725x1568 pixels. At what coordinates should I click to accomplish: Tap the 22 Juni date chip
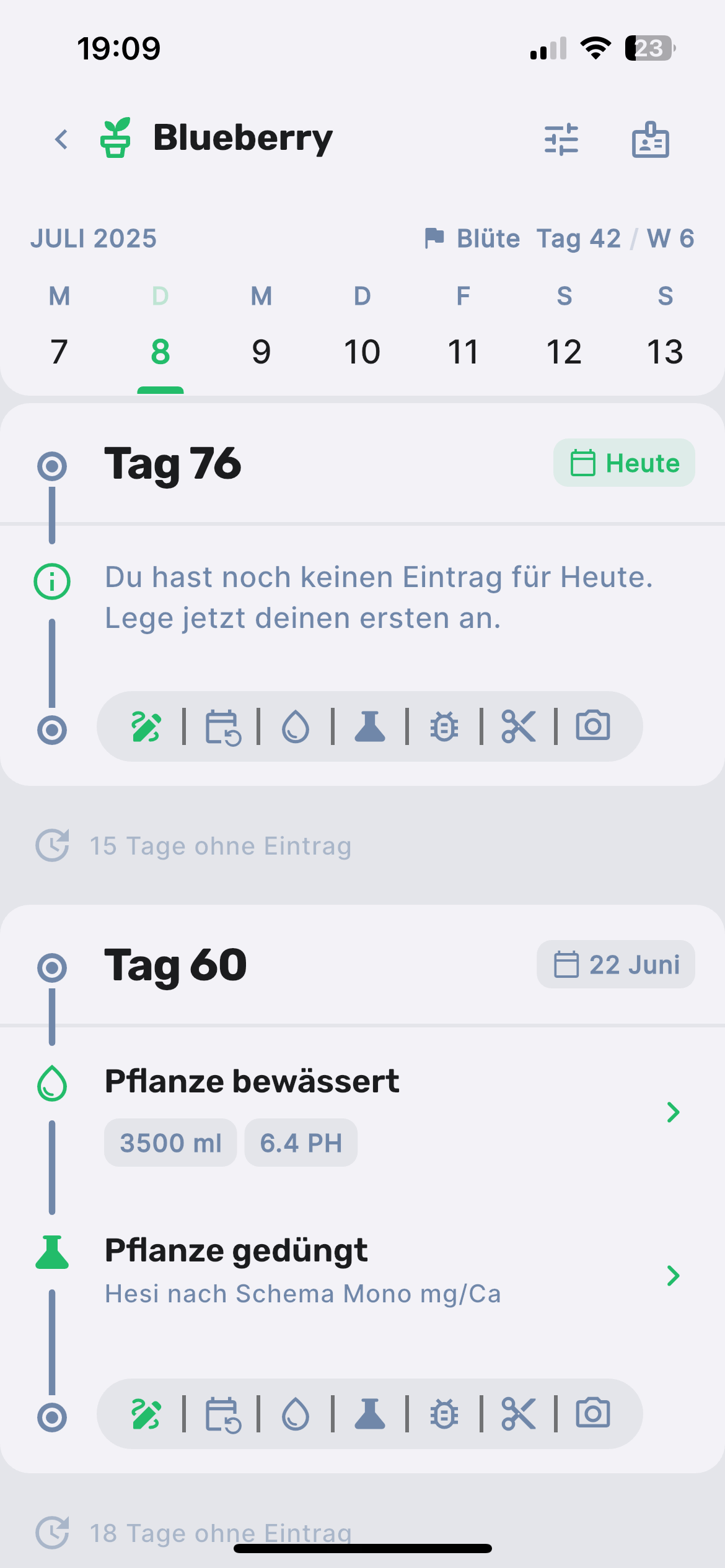click(616, 964)
